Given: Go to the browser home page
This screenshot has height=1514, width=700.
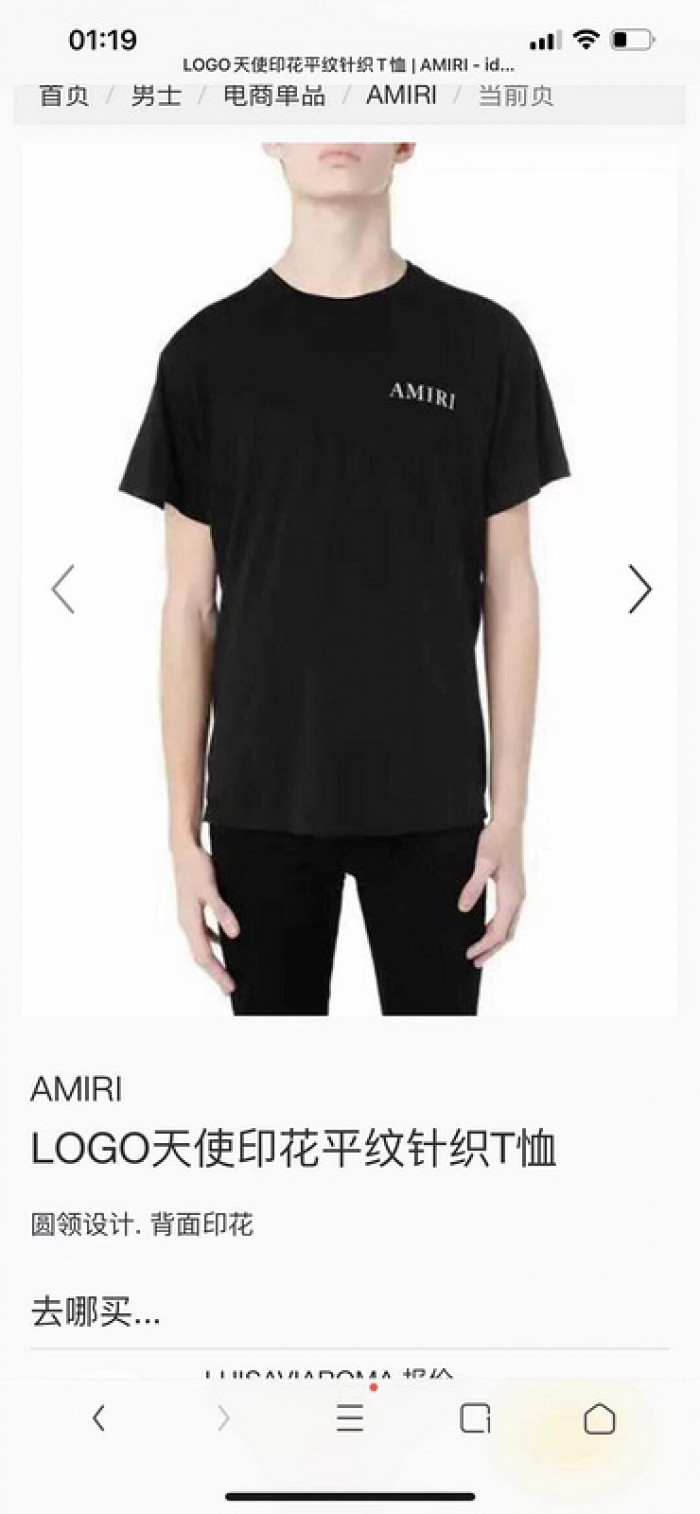Looking at the screenshot, I should pos(599,1418).
